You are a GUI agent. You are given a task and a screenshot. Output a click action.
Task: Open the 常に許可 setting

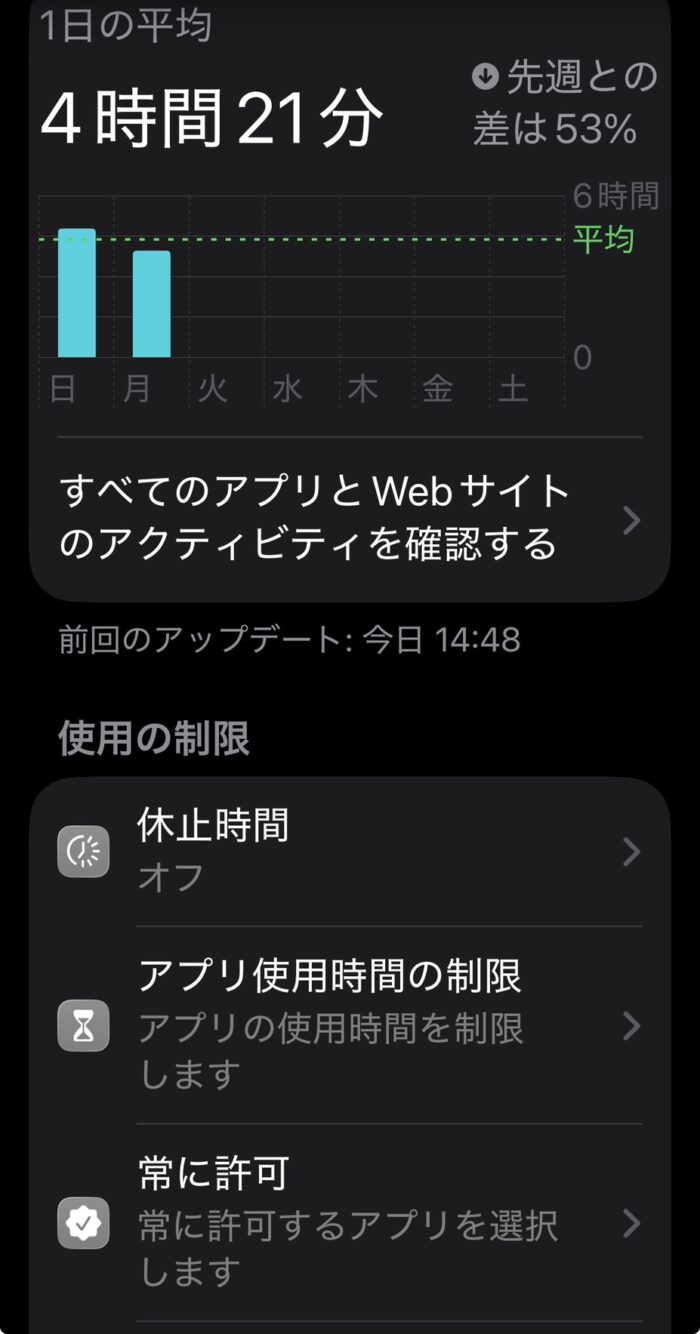[x=350, y=1222]
